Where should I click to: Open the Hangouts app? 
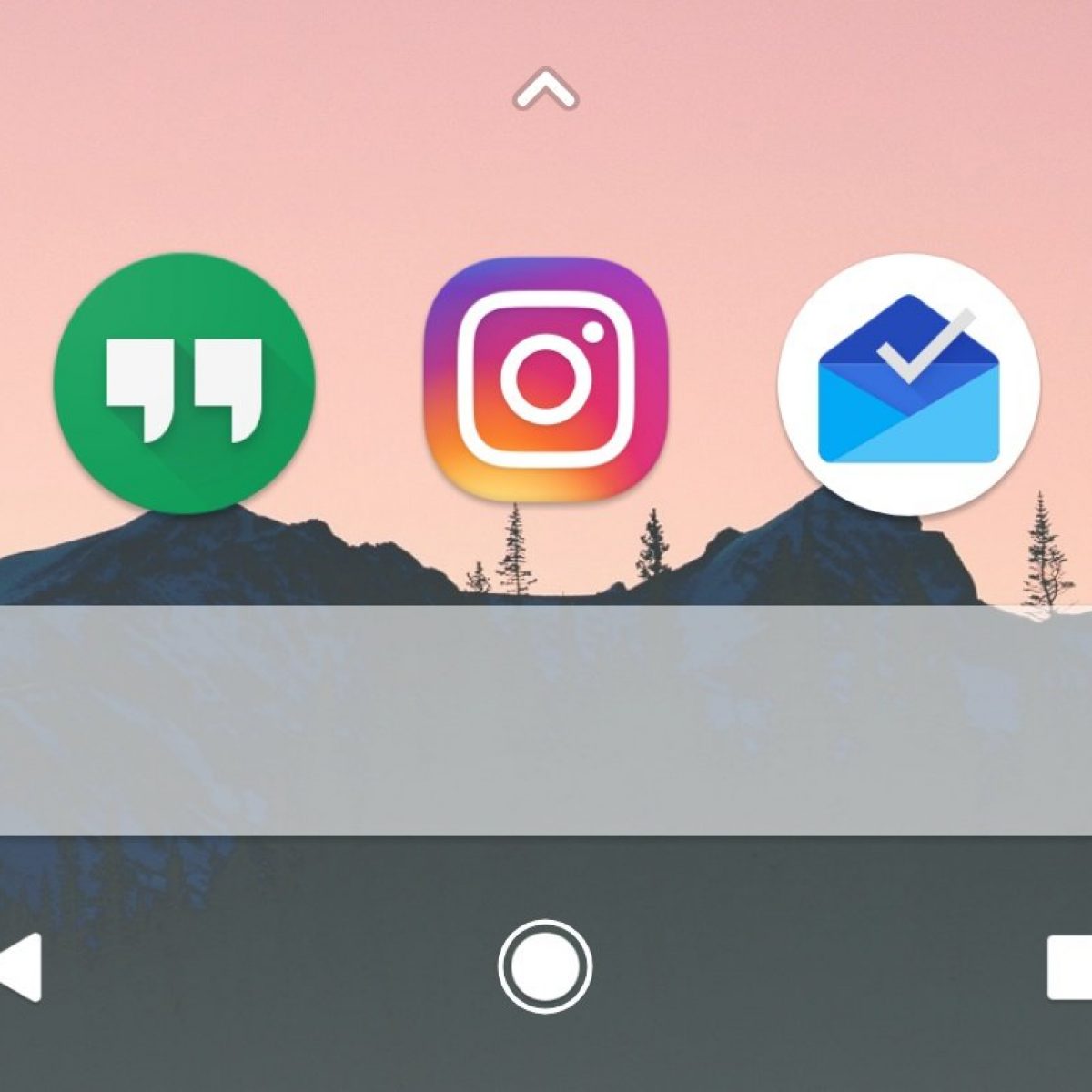pos(185,384)
